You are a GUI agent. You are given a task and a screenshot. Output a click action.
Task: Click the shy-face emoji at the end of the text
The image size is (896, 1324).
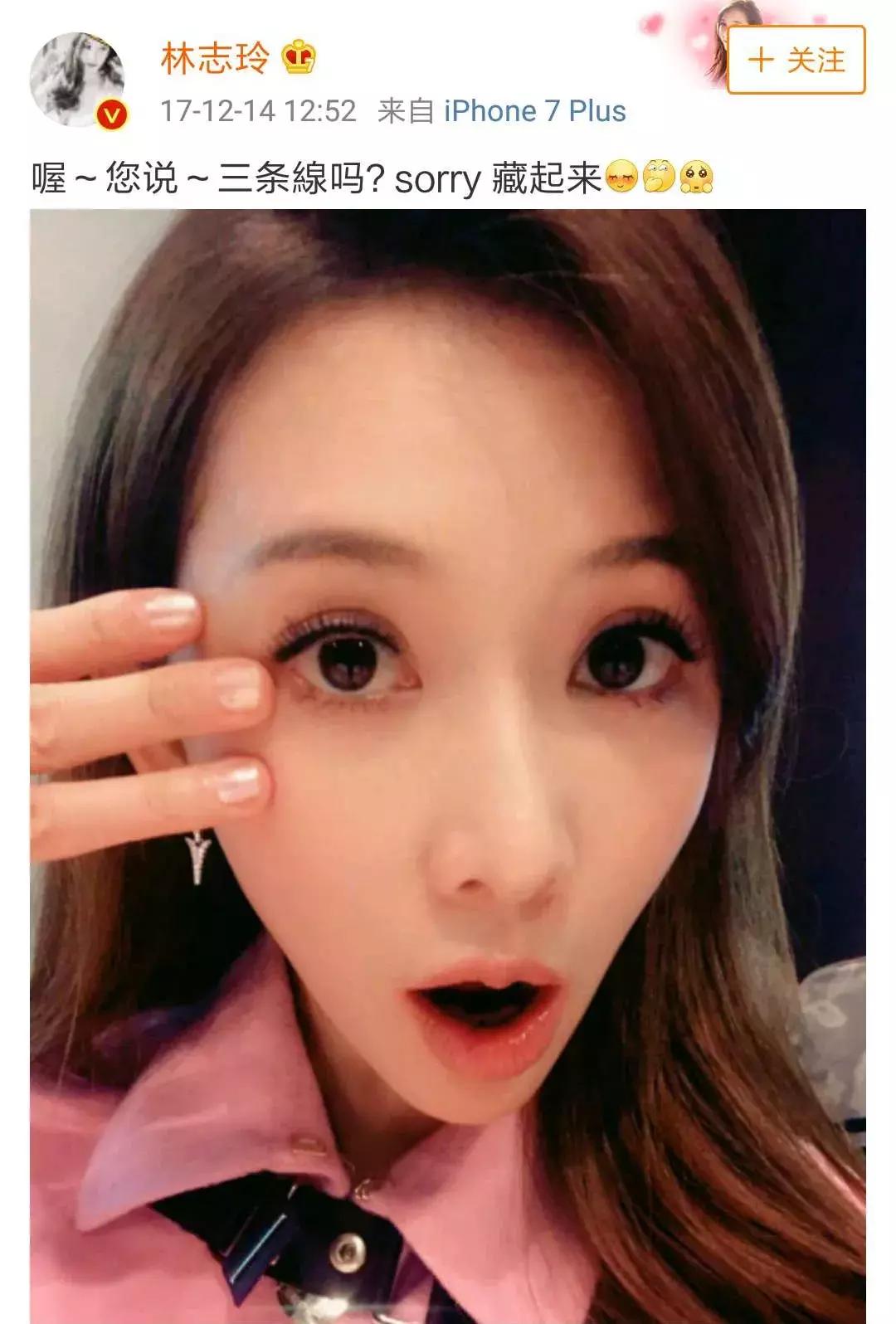pos(697,176)
